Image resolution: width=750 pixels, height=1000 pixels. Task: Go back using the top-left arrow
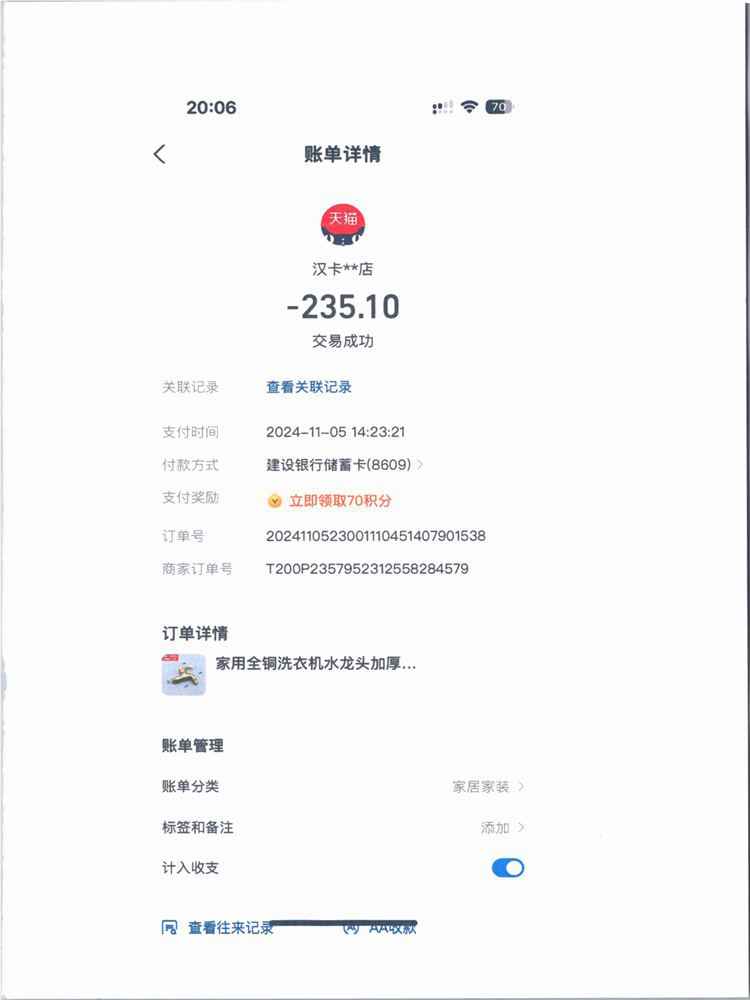coord(160,154)
